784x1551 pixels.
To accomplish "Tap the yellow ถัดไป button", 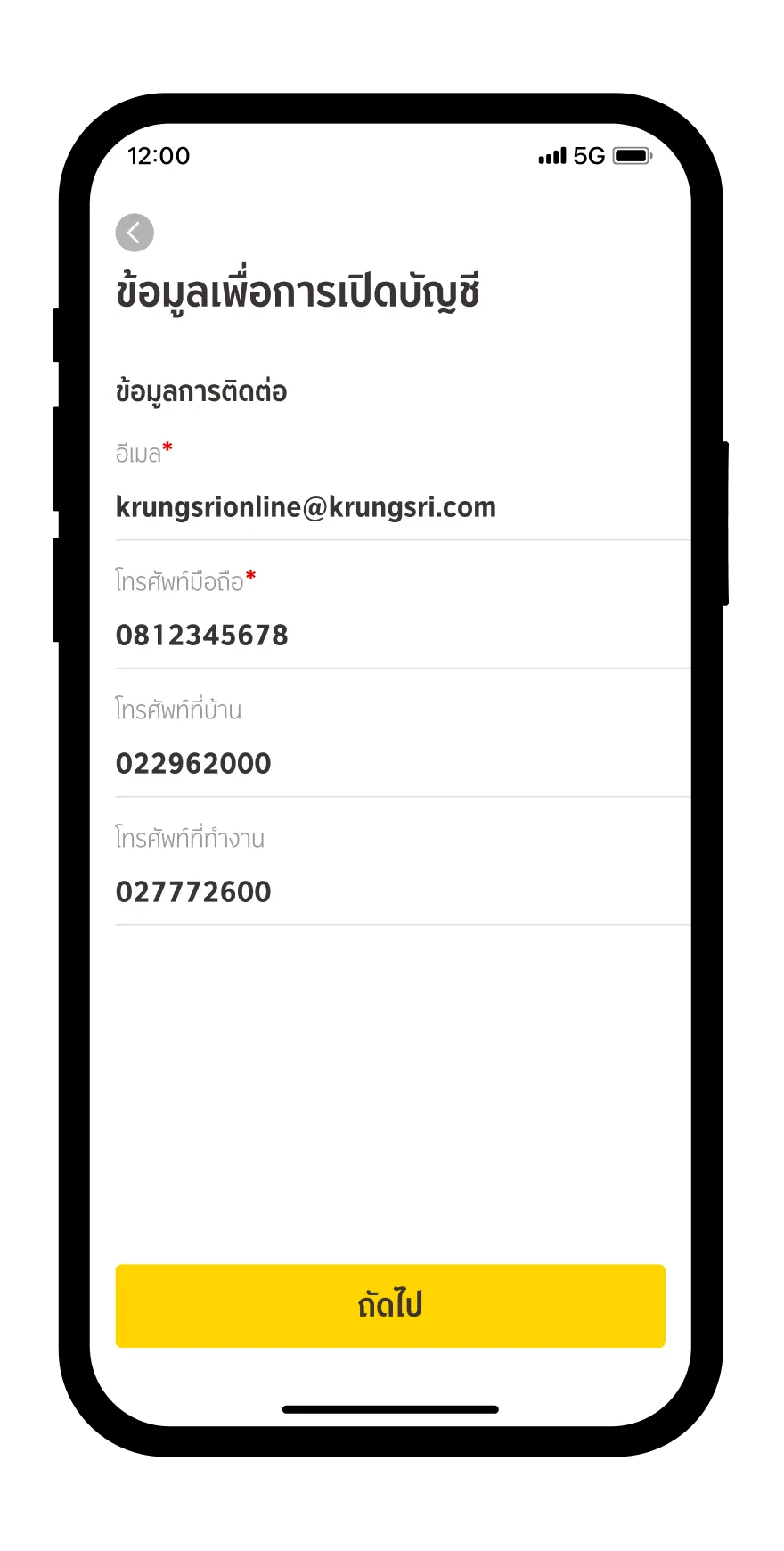I will (x=390, y=1305).
